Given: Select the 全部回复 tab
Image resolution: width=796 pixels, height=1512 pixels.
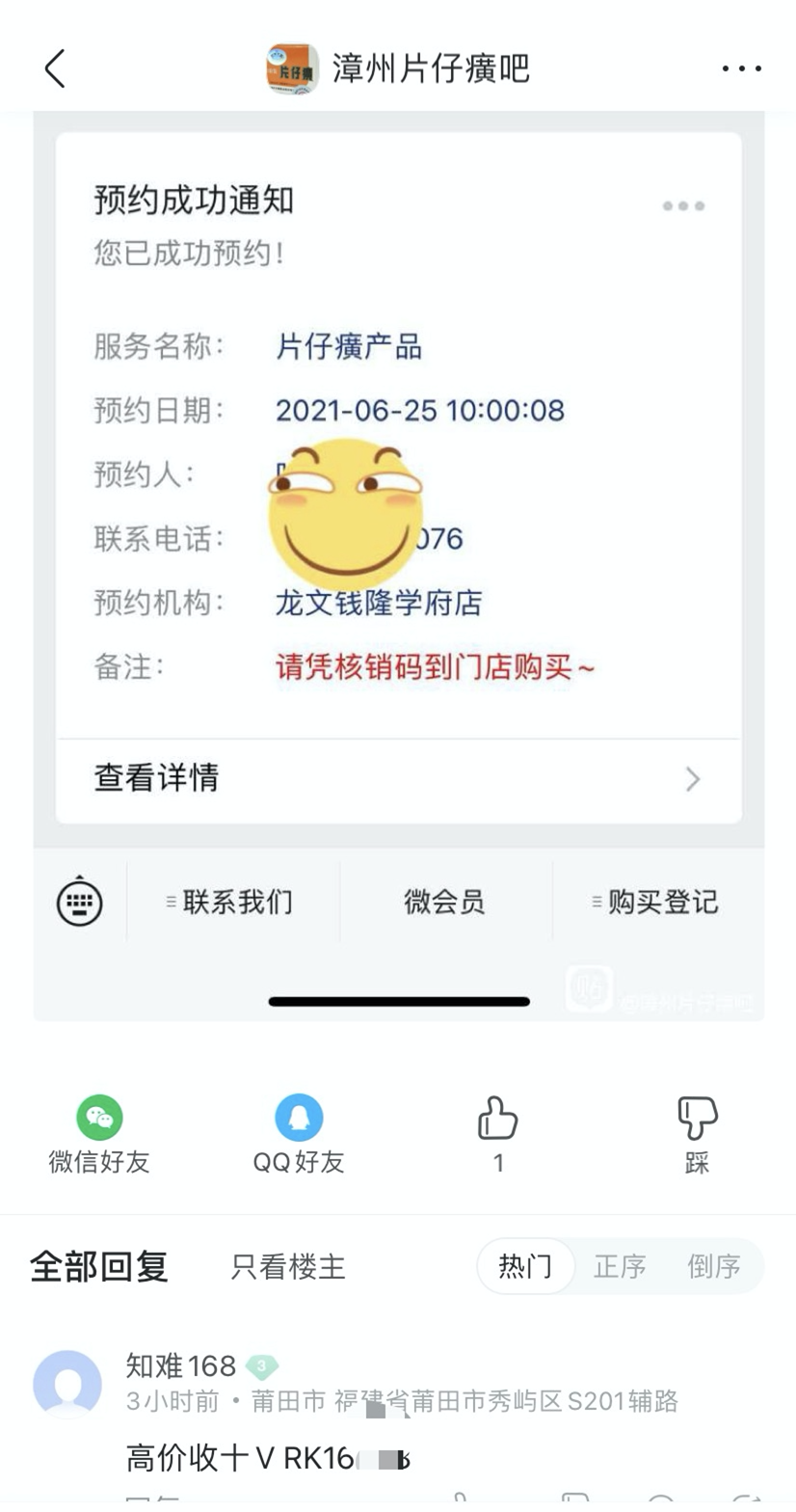Looking at the screenshot, I should pos(99,1266).
